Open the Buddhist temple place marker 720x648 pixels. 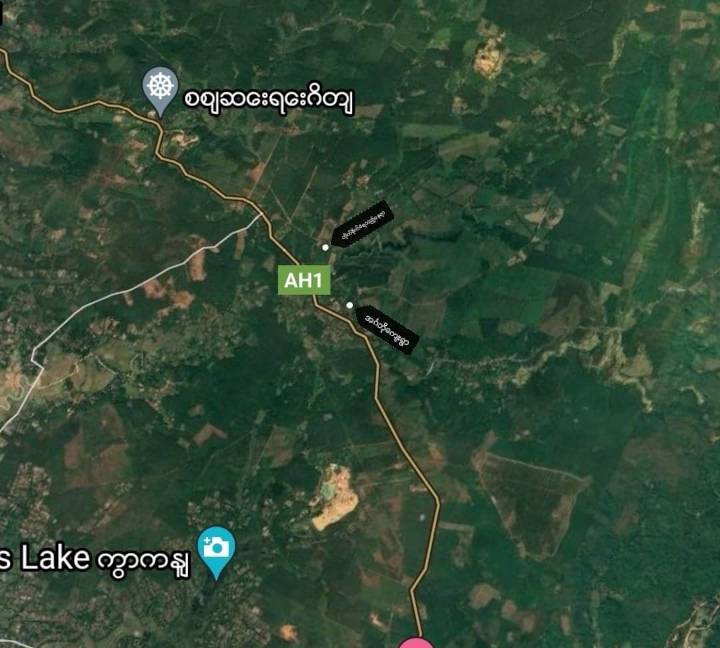click(x=159, y=88)
